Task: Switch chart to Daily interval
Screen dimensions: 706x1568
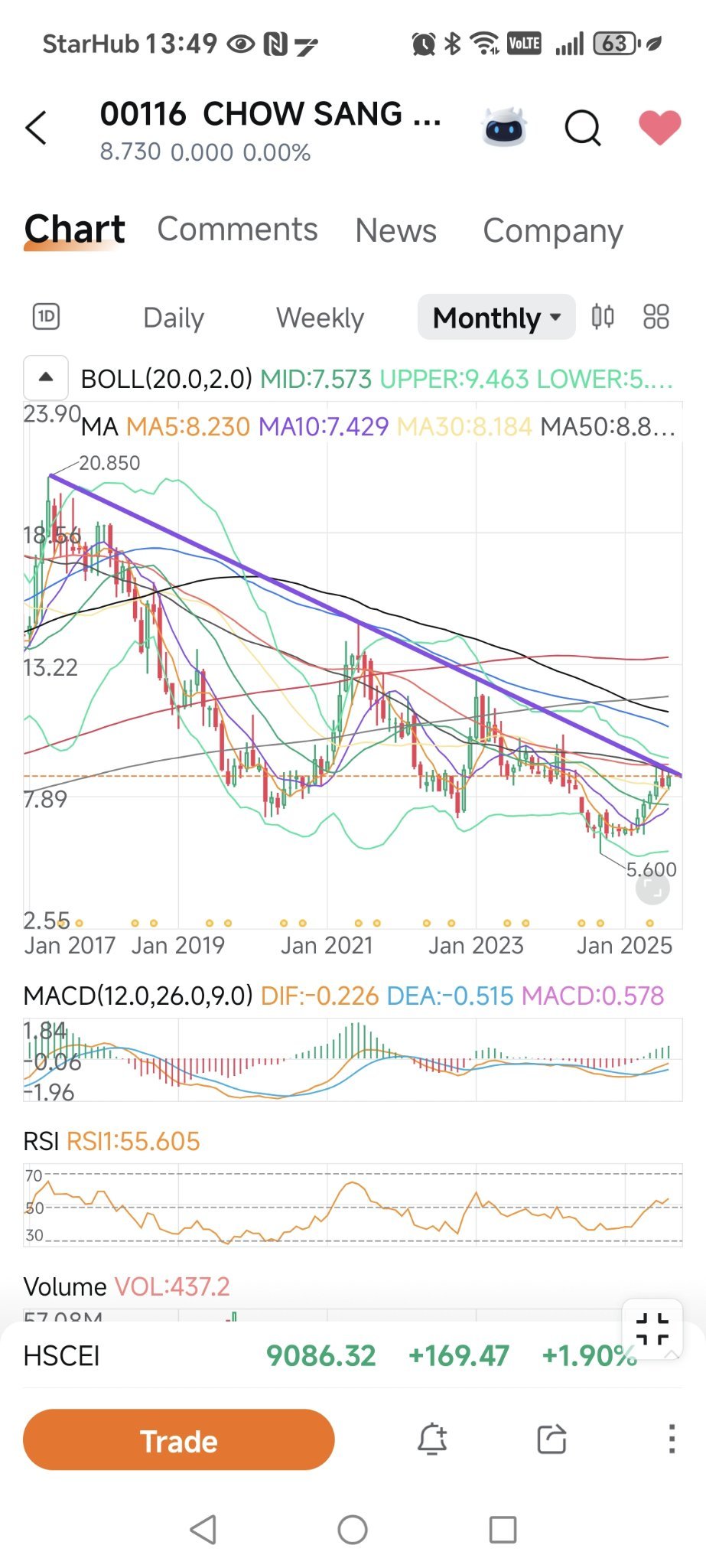Action: 174,318
